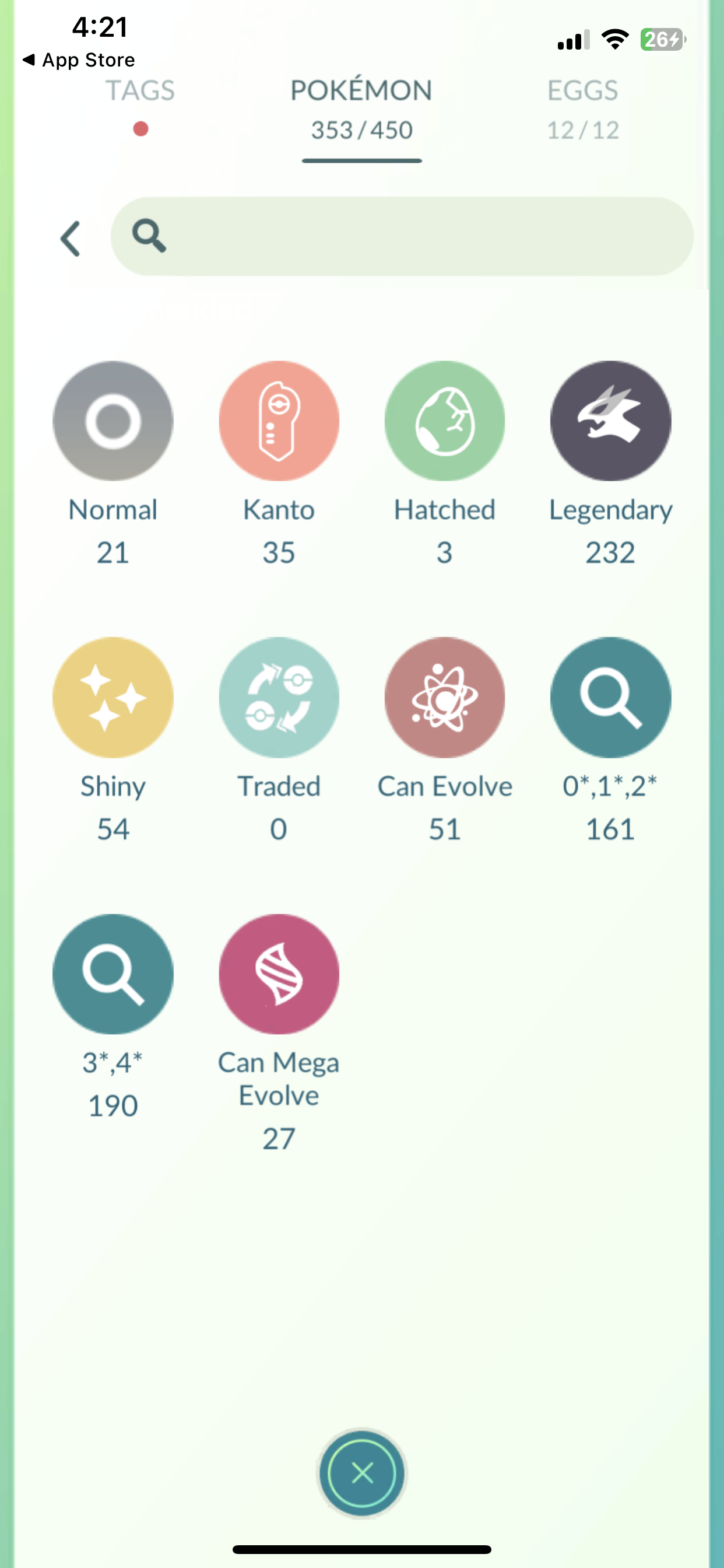Filter for Shiny Pokémon
Screen dimensions: 724x1568
(x=113, y=698)
